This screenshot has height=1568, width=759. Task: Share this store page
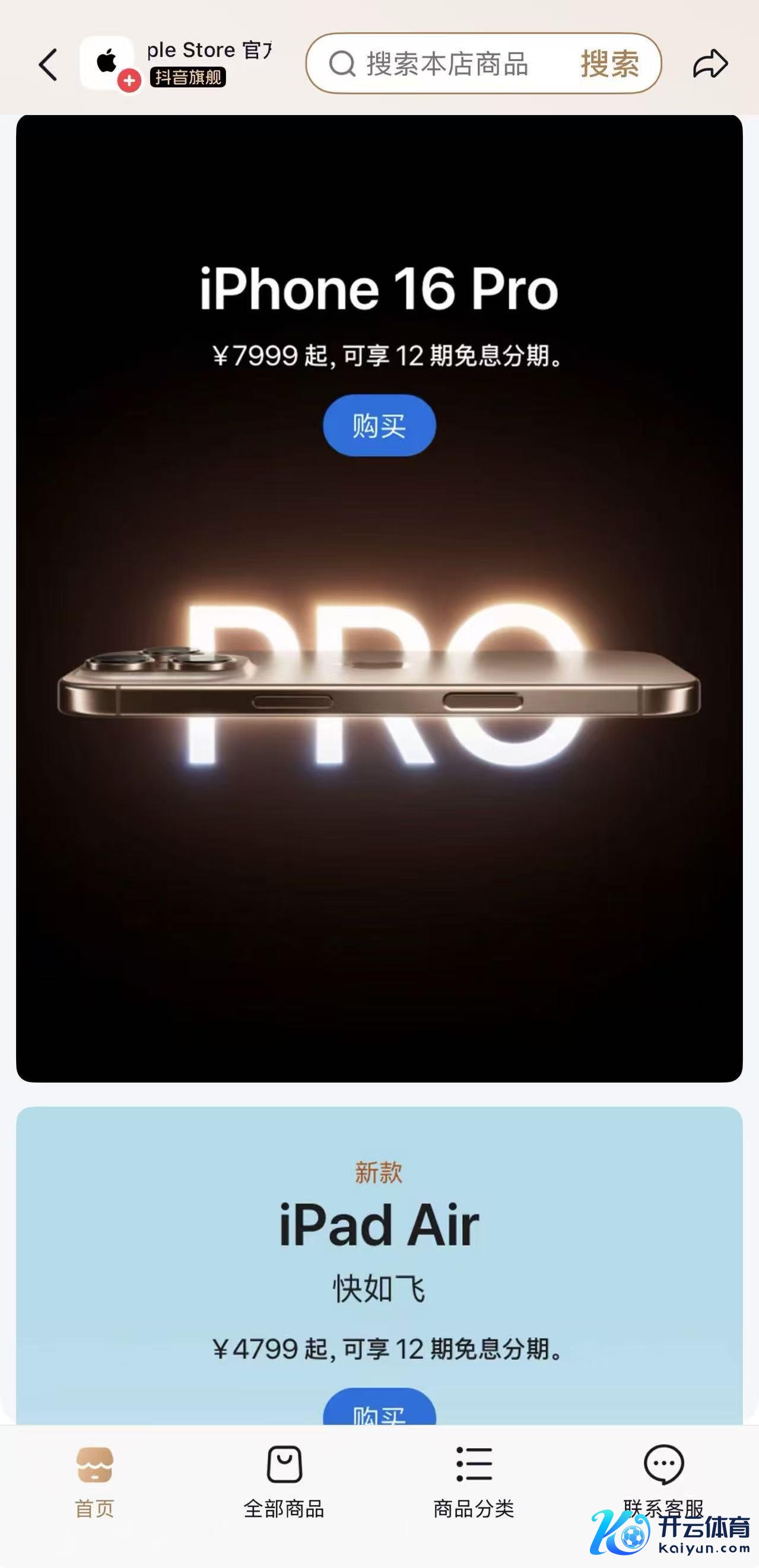(x=710, y=64)
